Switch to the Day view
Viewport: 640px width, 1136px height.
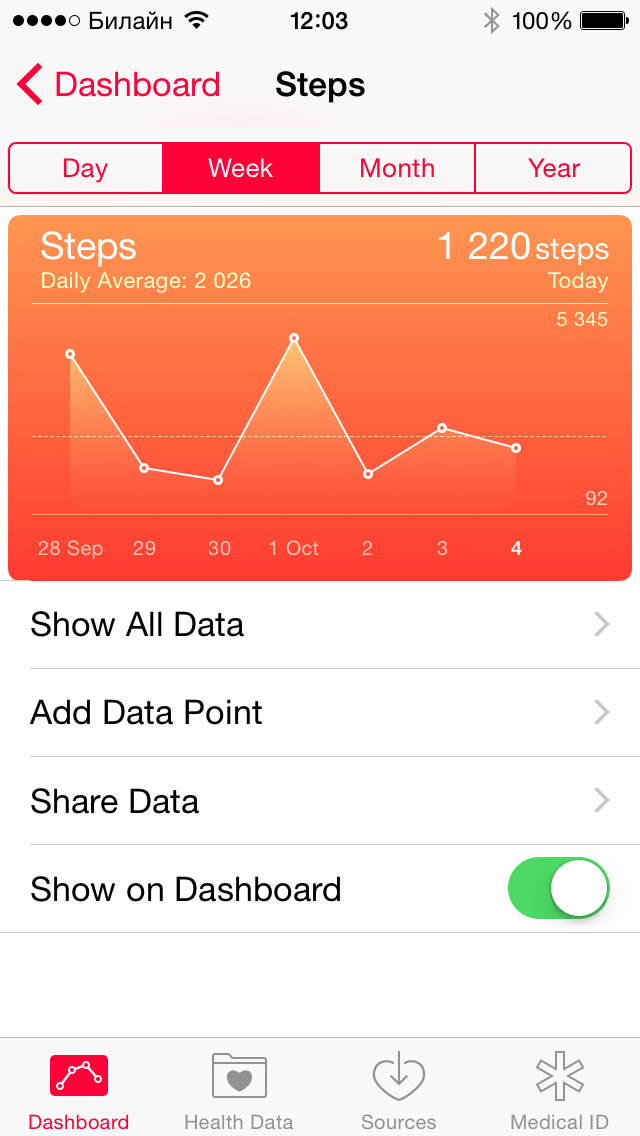(85, 168)
